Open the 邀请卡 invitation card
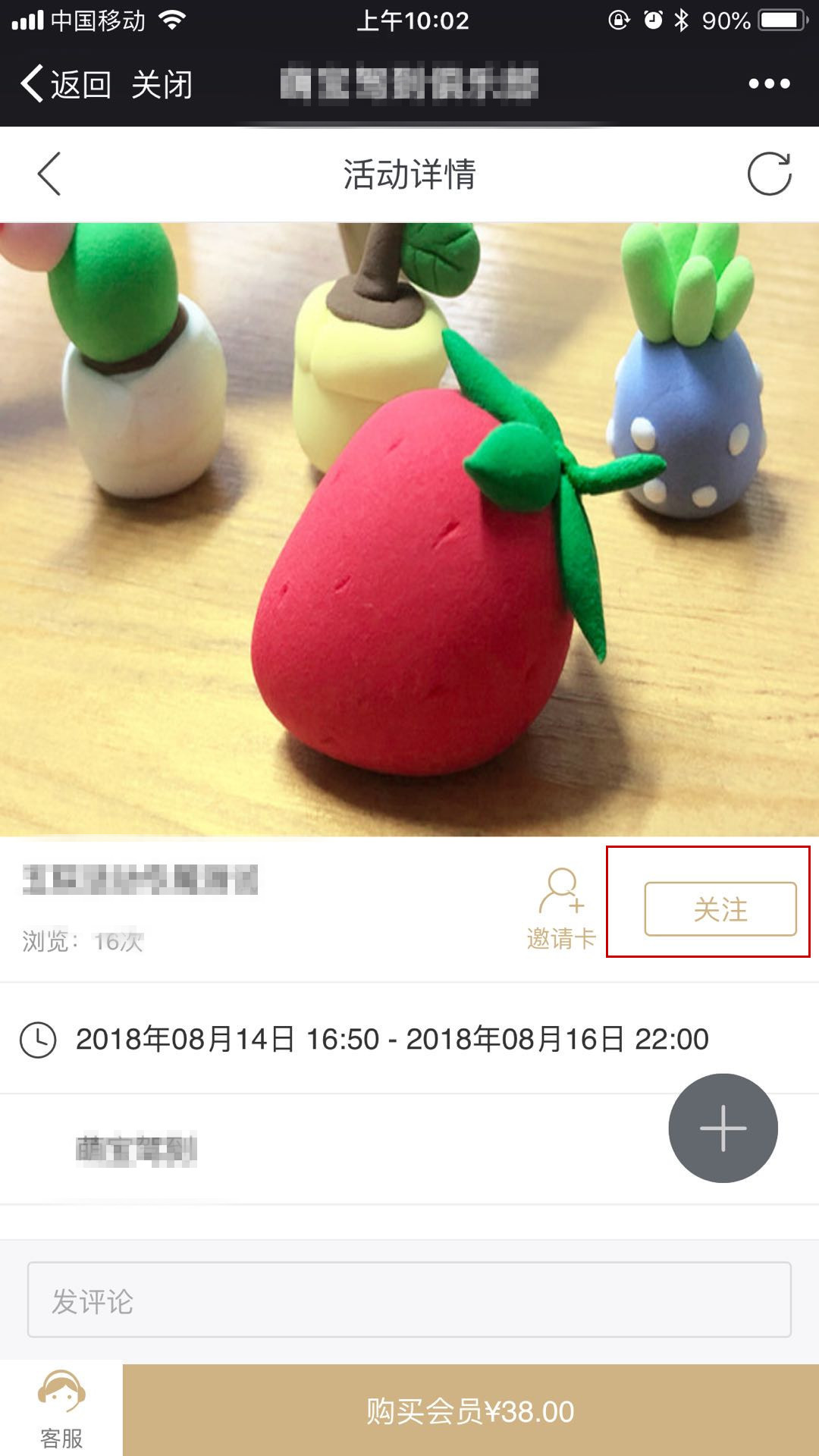The width and height of the screenshot is (819, 1456). 562,908
